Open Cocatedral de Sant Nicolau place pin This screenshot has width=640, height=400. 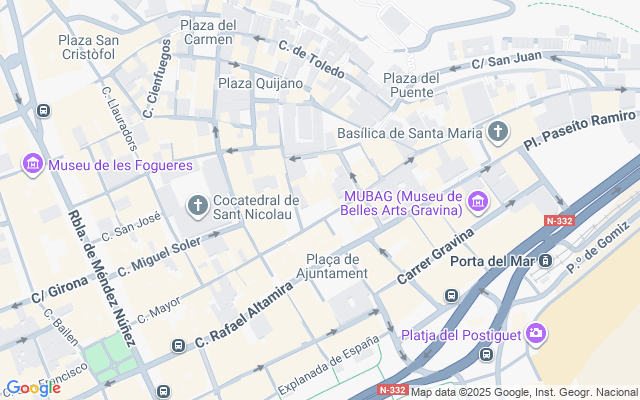click(x=198, y=207)
